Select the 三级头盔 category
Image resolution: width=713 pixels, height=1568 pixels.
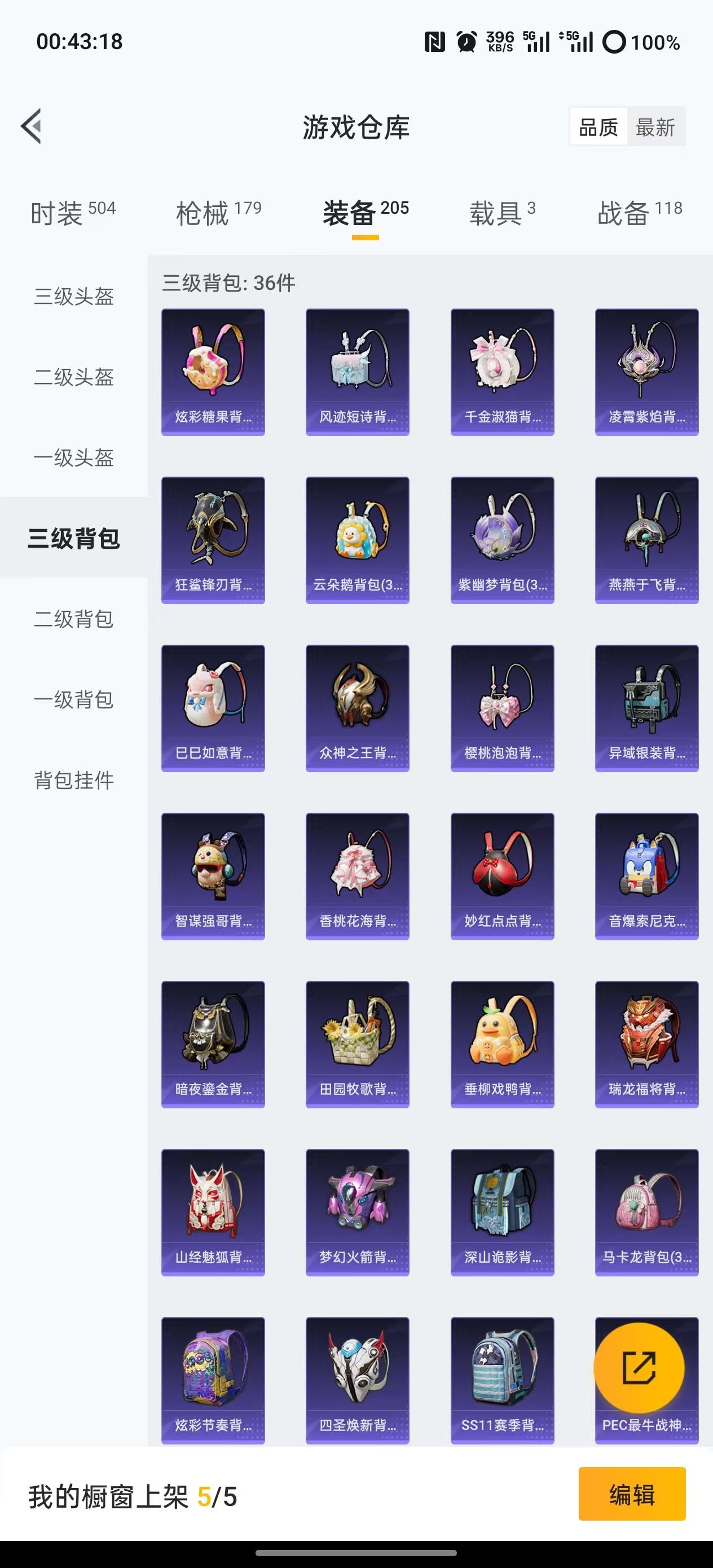[x=72, y=297]
